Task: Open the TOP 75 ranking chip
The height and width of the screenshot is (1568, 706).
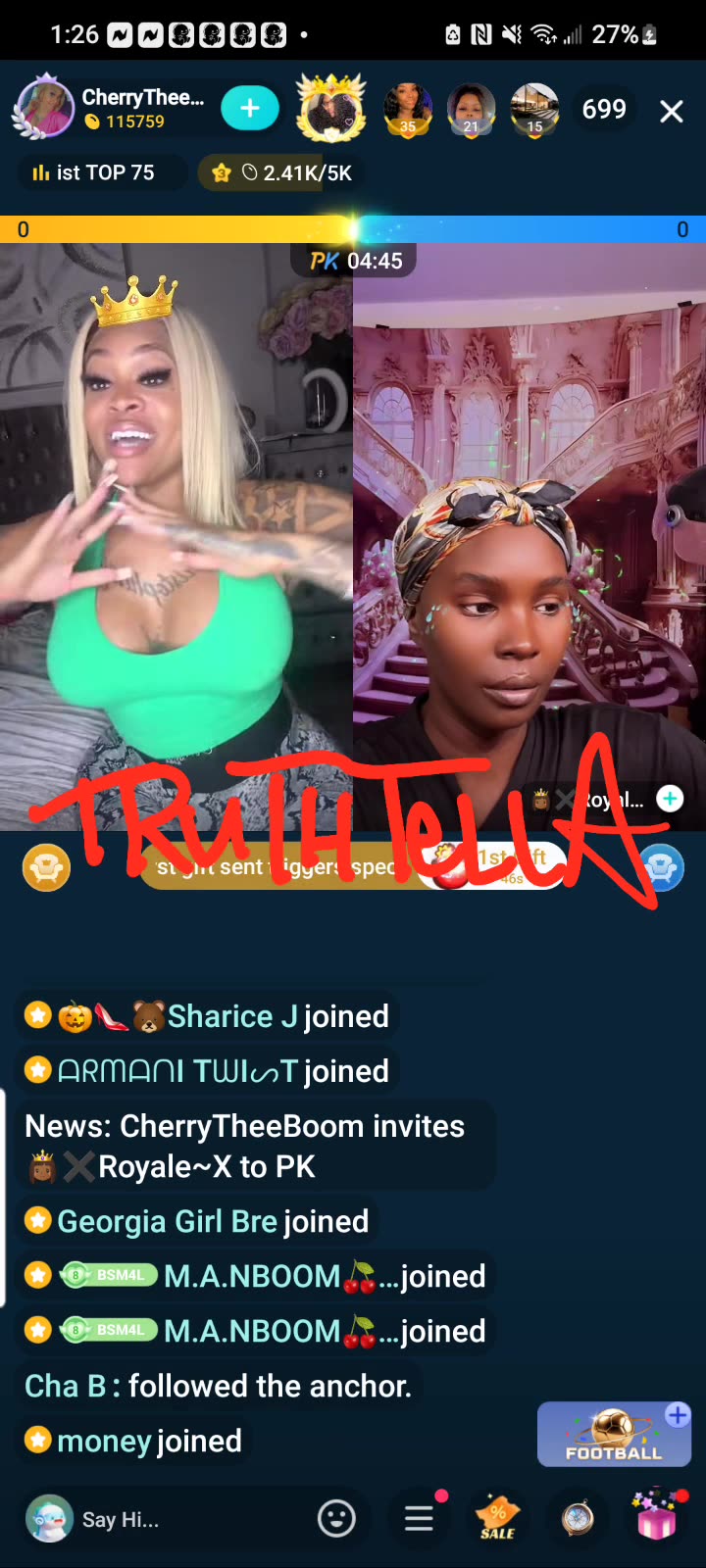Action: [x=95, y=173]
